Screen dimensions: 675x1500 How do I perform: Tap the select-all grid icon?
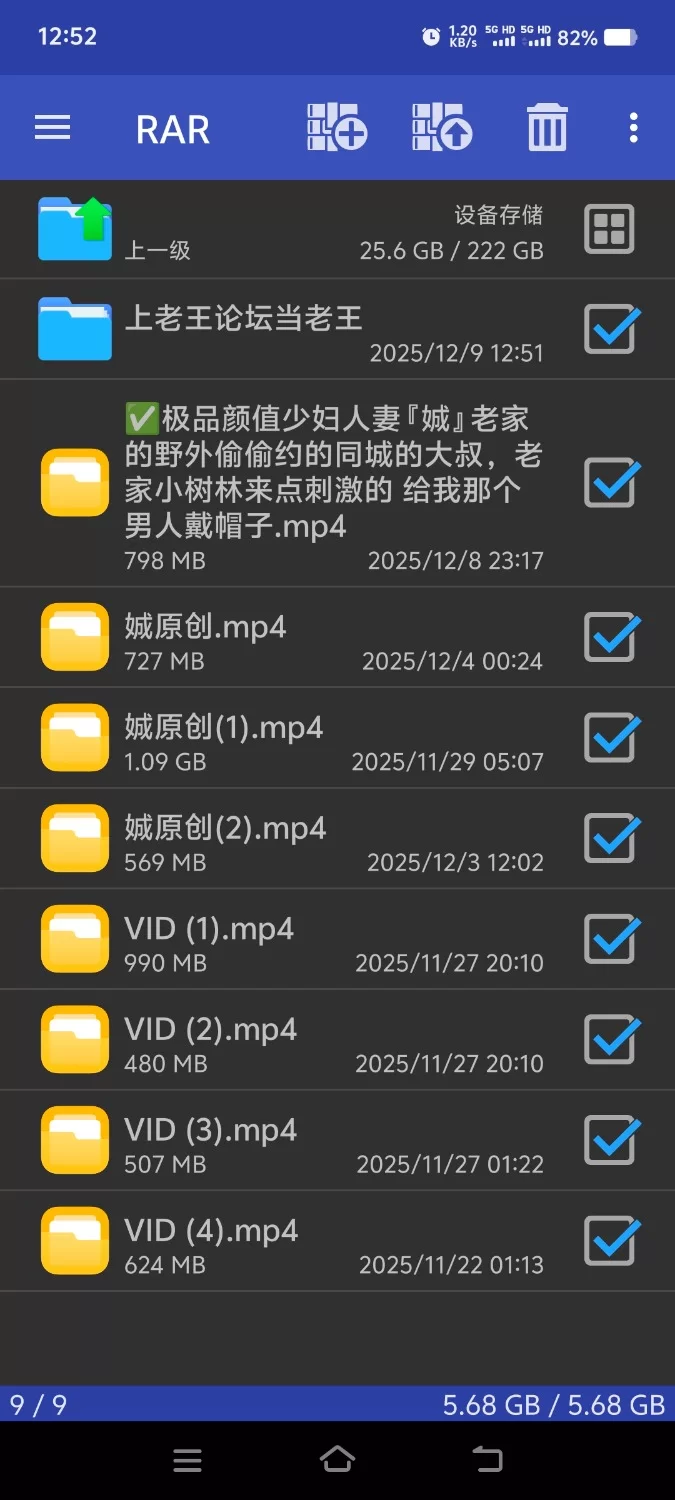[609, 229]
